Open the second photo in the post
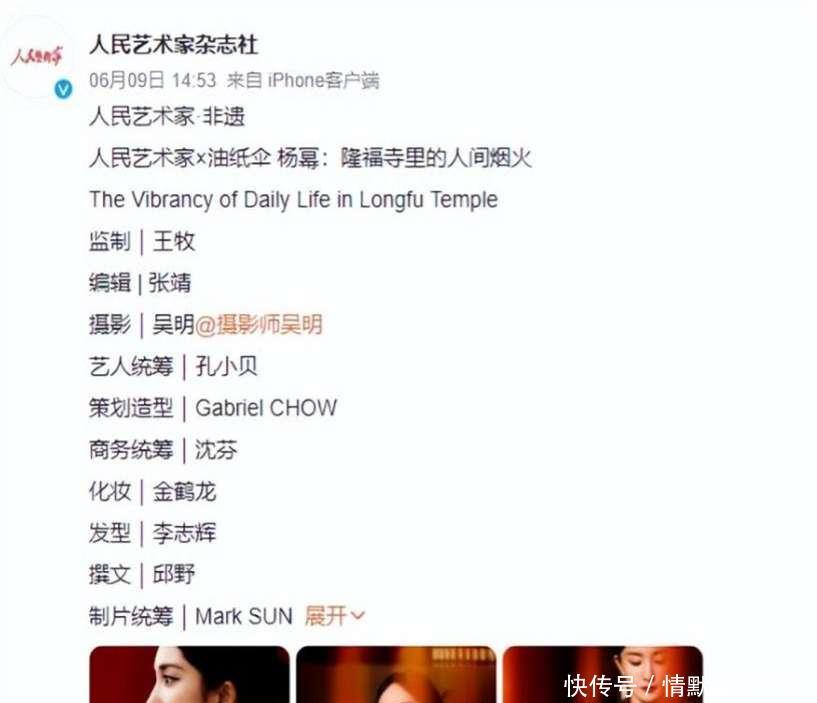This screenshot has height=703, width=817. [x=395, y=675]
